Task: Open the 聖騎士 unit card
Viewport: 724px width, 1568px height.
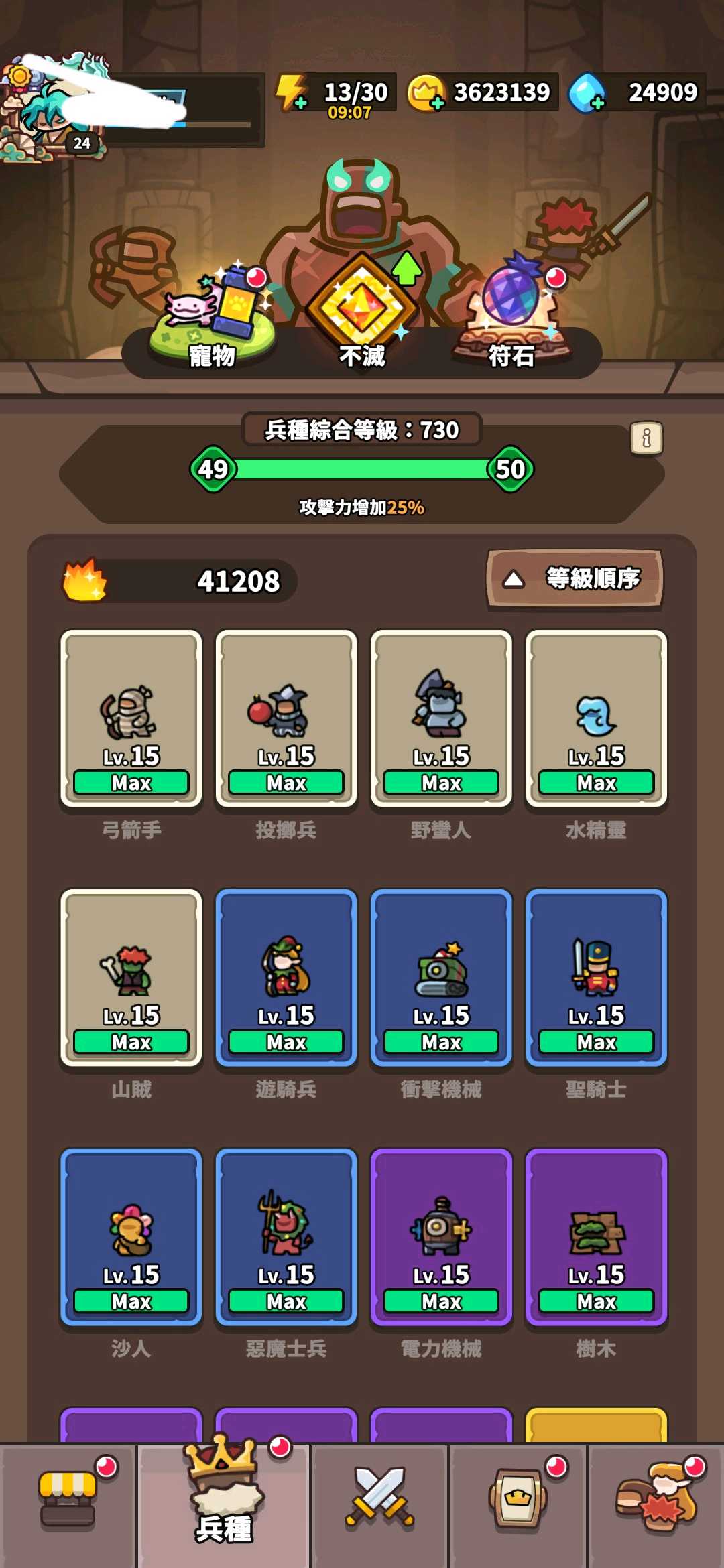Action: click(596, 977)
